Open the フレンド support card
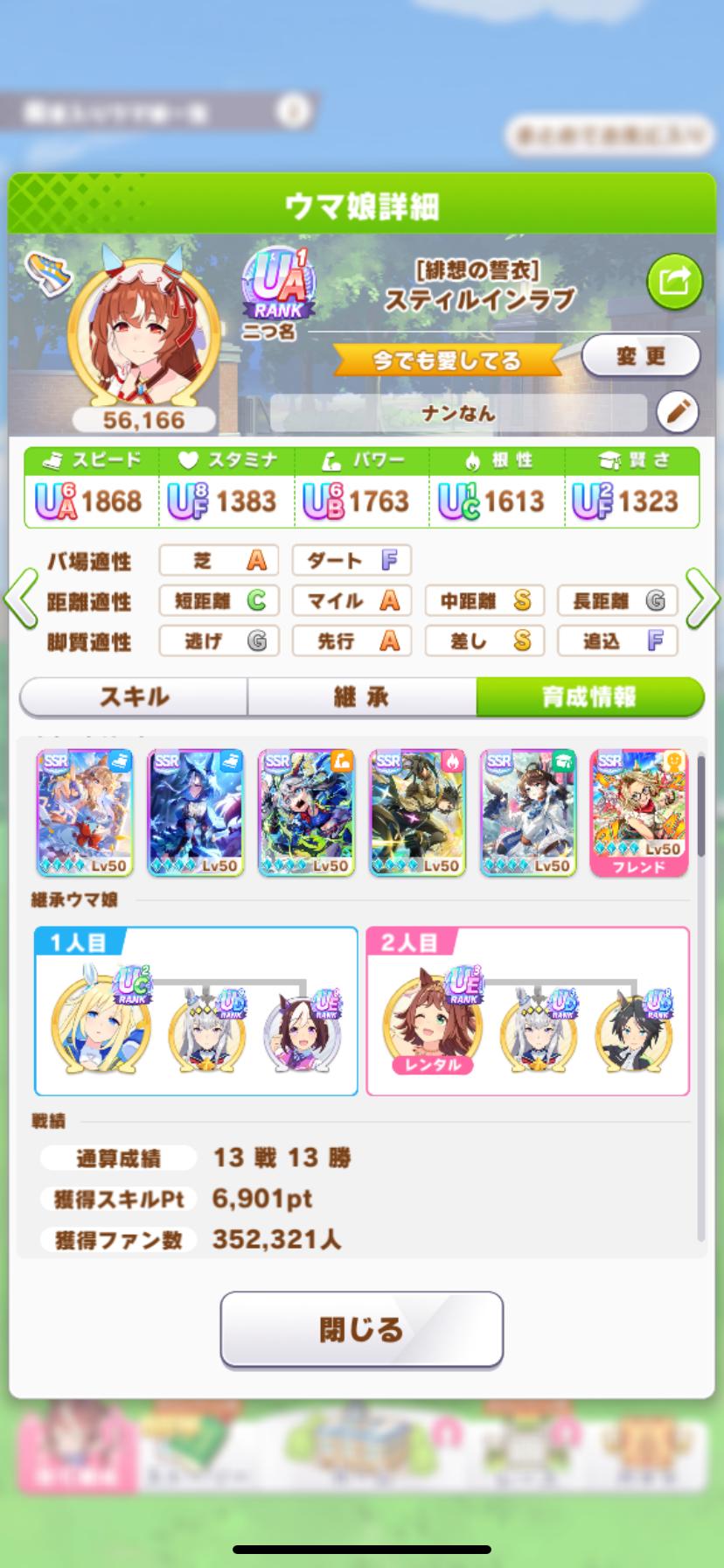This screenshot has height=1568, width=724. tap(638, 812)
